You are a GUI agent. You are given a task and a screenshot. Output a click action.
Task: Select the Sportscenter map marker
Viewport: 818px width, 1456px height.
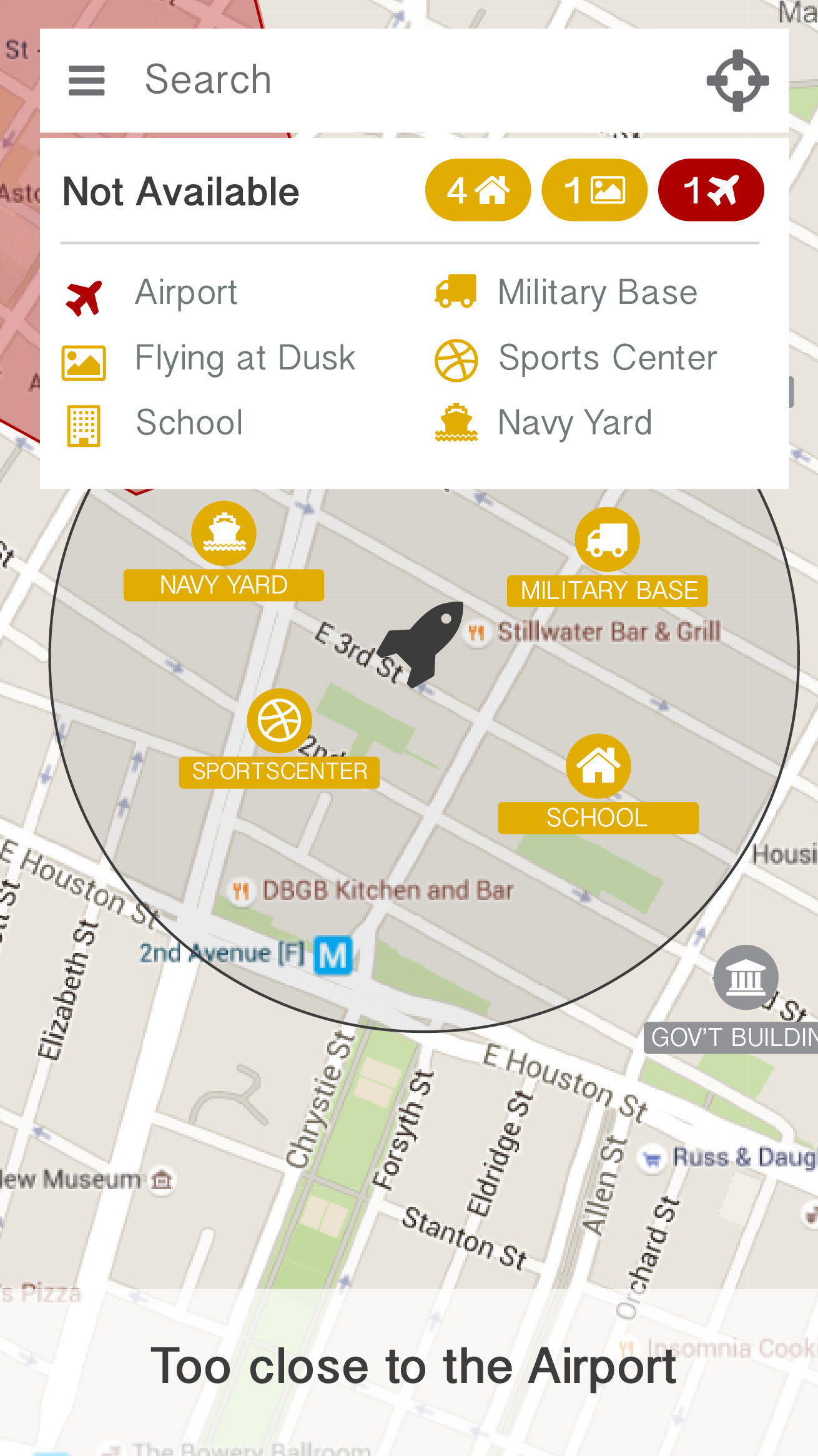(279, 721)
